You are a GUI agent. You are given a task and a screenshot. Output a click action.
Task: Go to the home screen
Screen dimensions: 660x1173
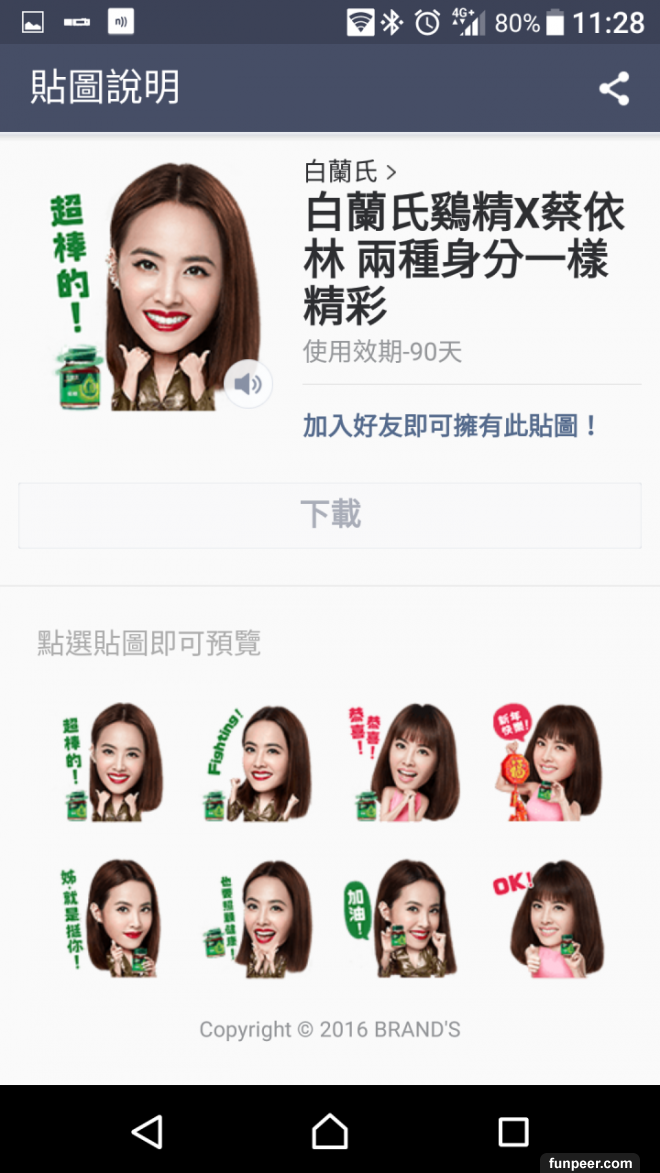[329, 1131]
